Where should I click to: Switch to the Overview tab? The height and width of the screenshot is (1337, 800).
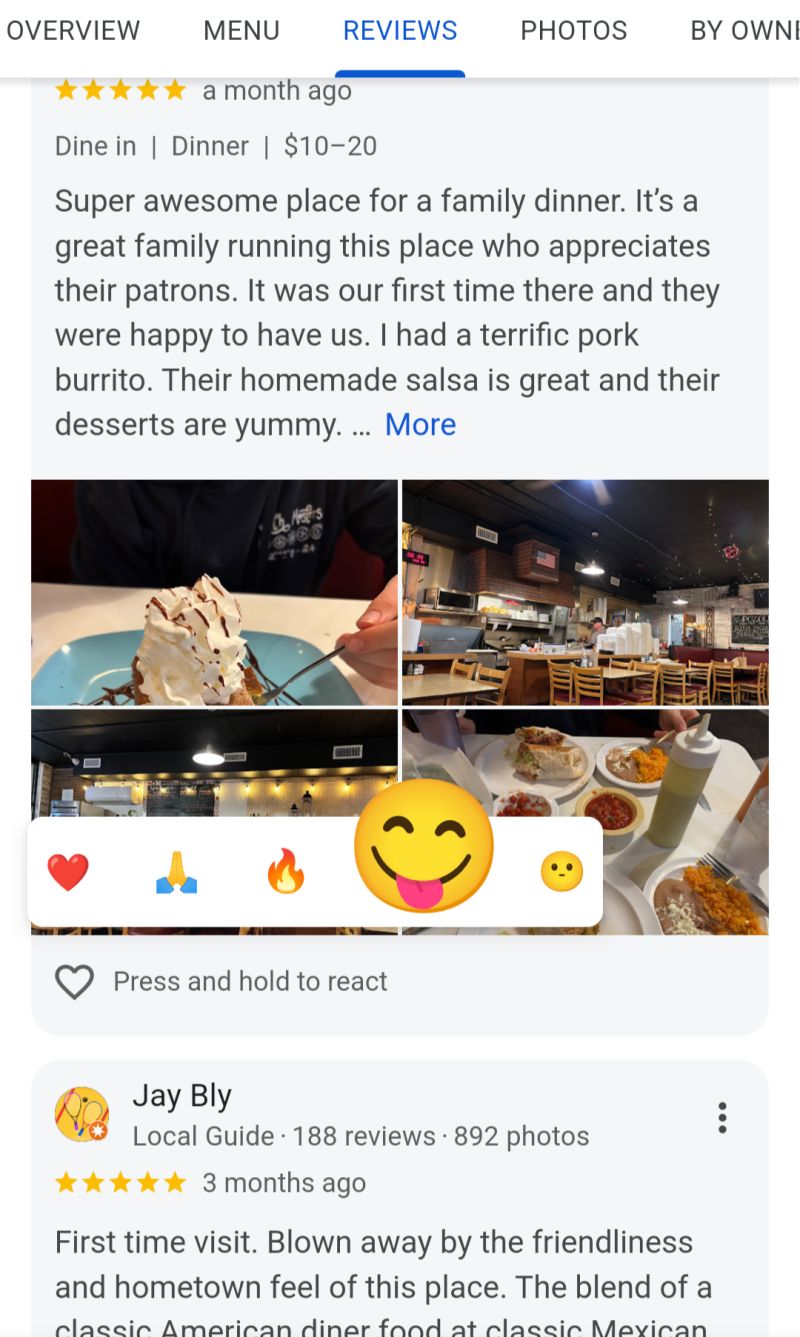tap(73, 31)
